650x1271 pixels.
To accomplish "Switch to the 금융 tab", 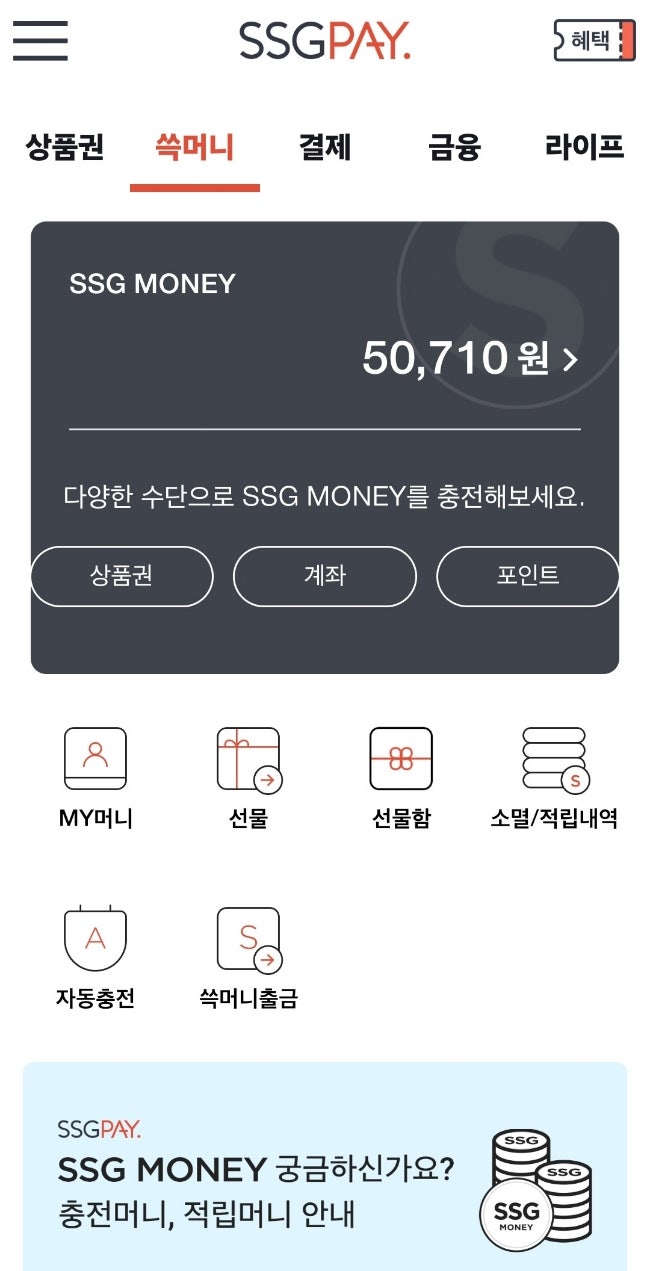I will click(454, 148).
